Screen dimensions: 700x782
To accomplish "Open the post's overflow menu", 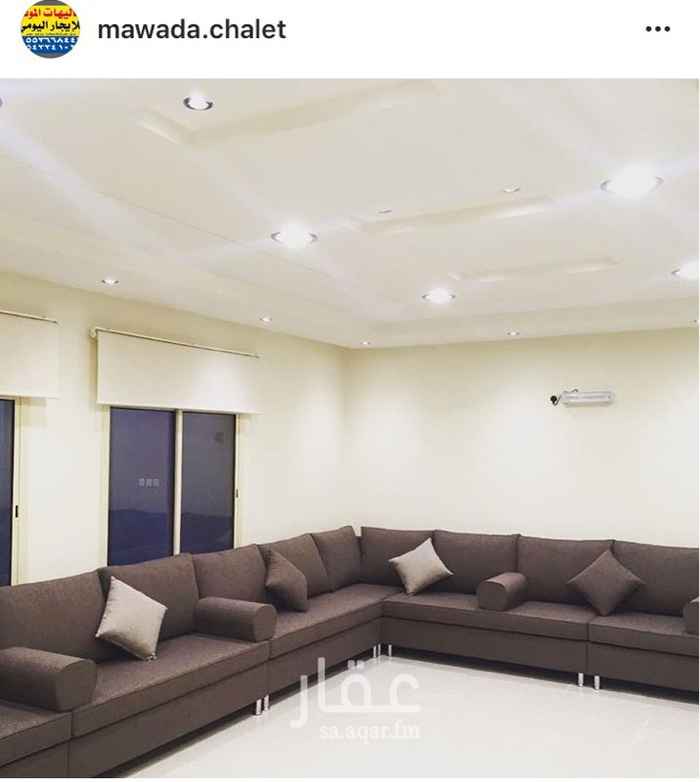I will tap(657, 30).
